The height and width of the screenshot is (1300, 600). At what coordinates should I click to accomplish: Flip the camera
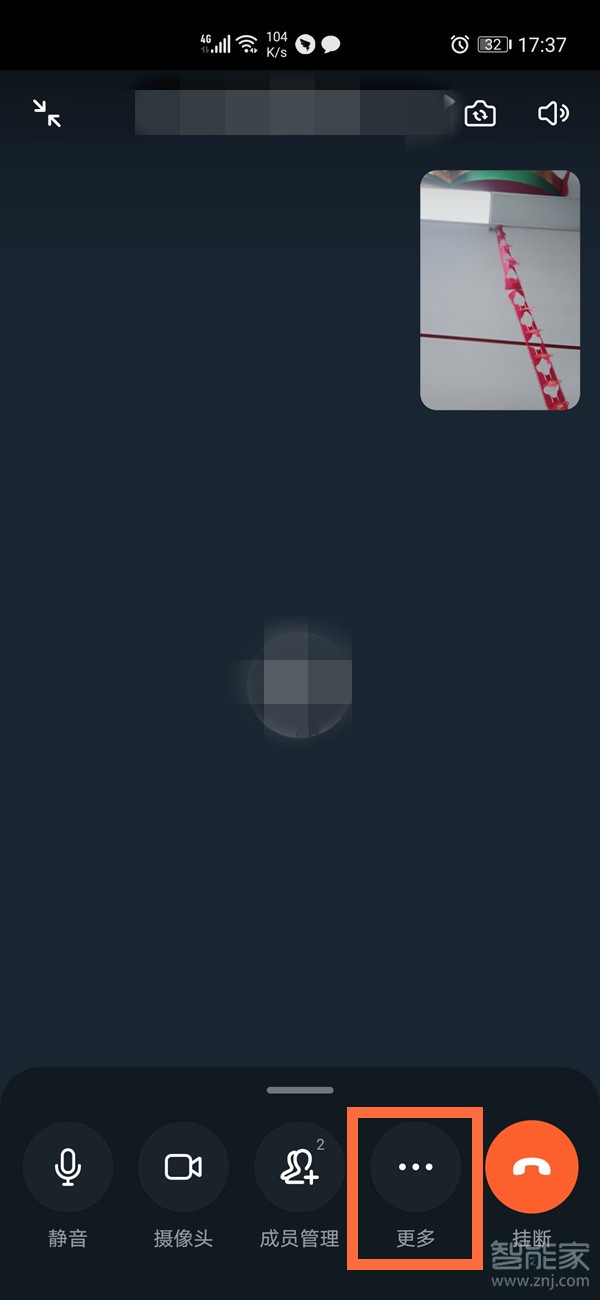(x=480, y=113)
